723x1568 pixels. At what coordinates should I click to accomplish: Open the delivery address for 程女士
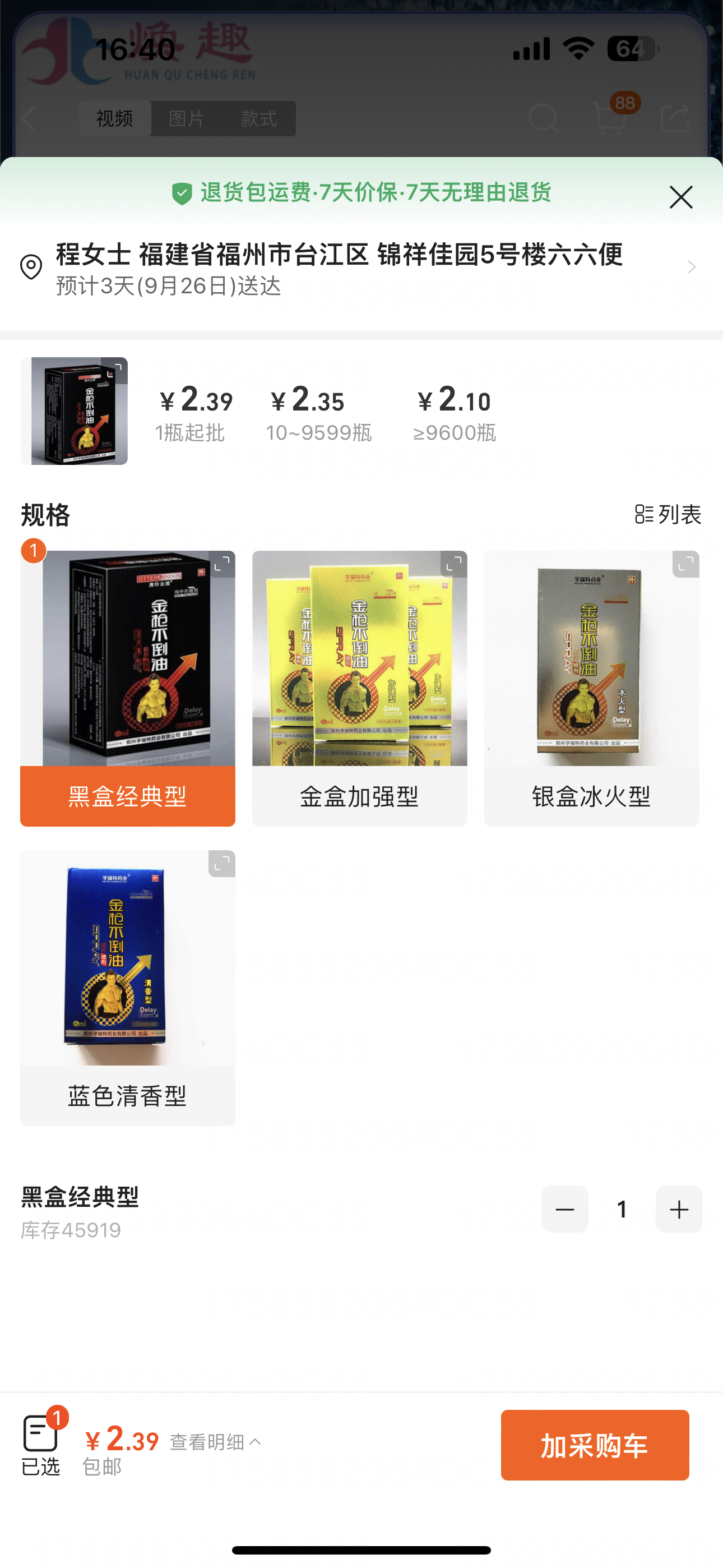click(359, 268)
